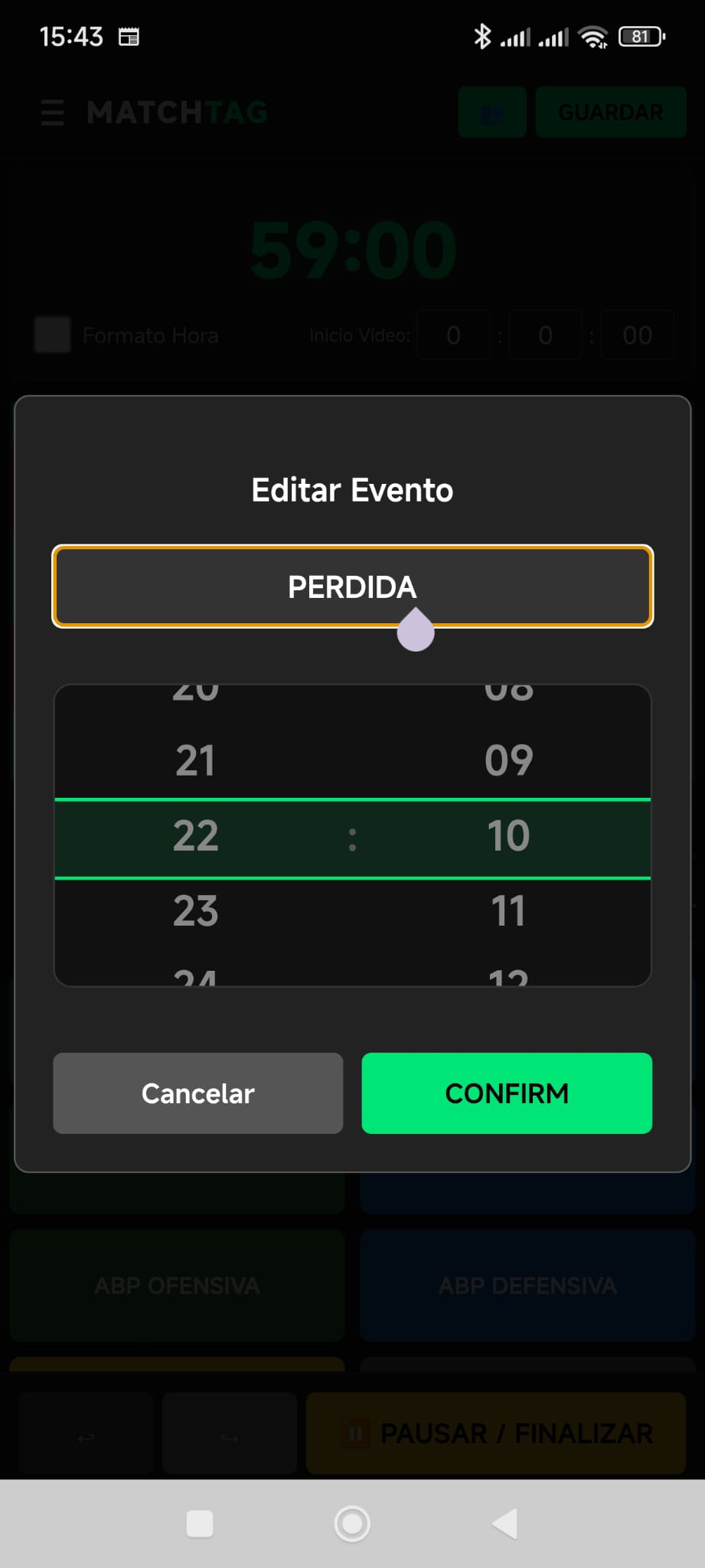
Task: Select 21 in the hours wheel
Action: (x=195, y=759)
